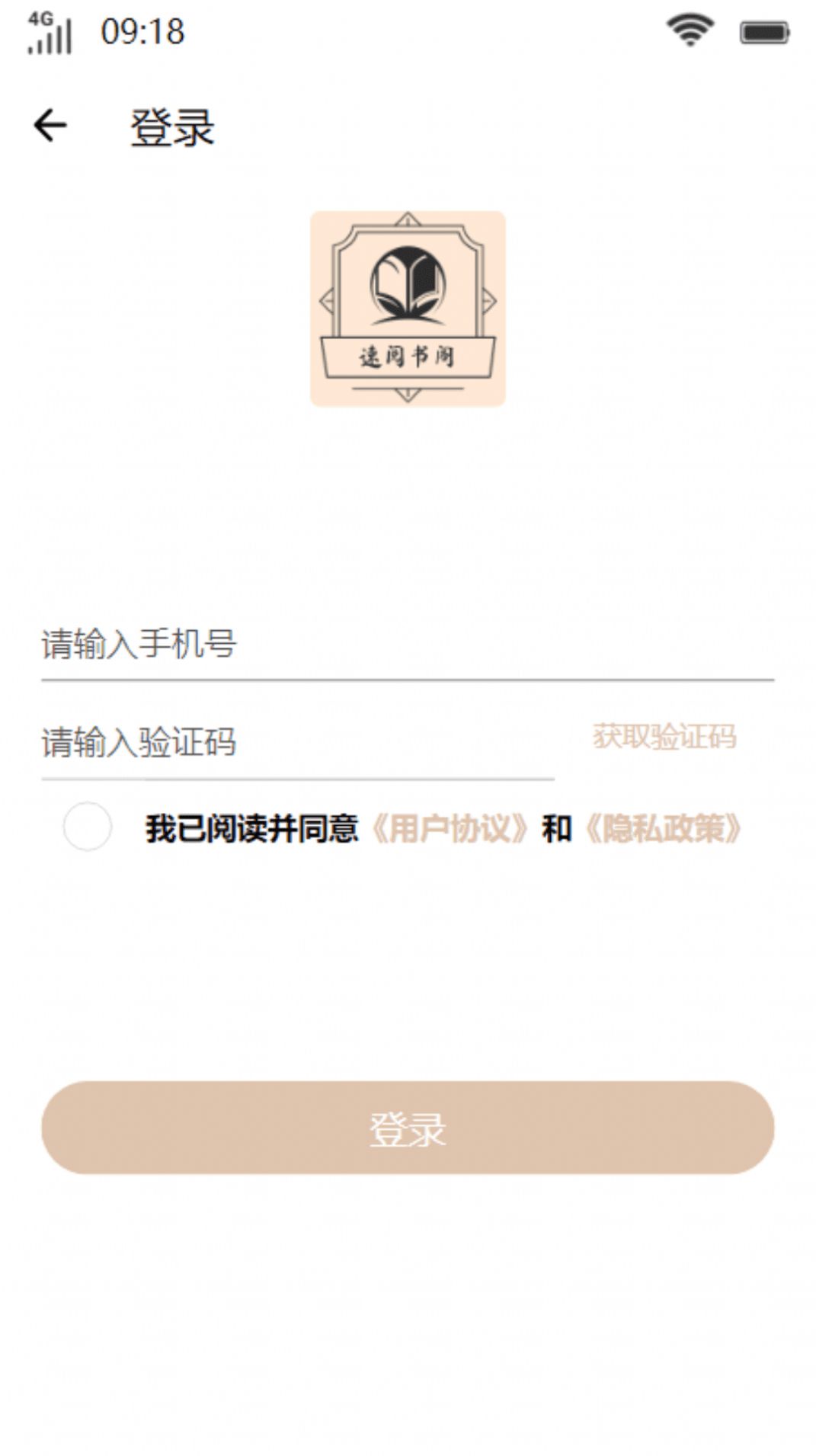Tap the wide 登录 button
Viewport: 816px width, 1456px height.
408,1128
